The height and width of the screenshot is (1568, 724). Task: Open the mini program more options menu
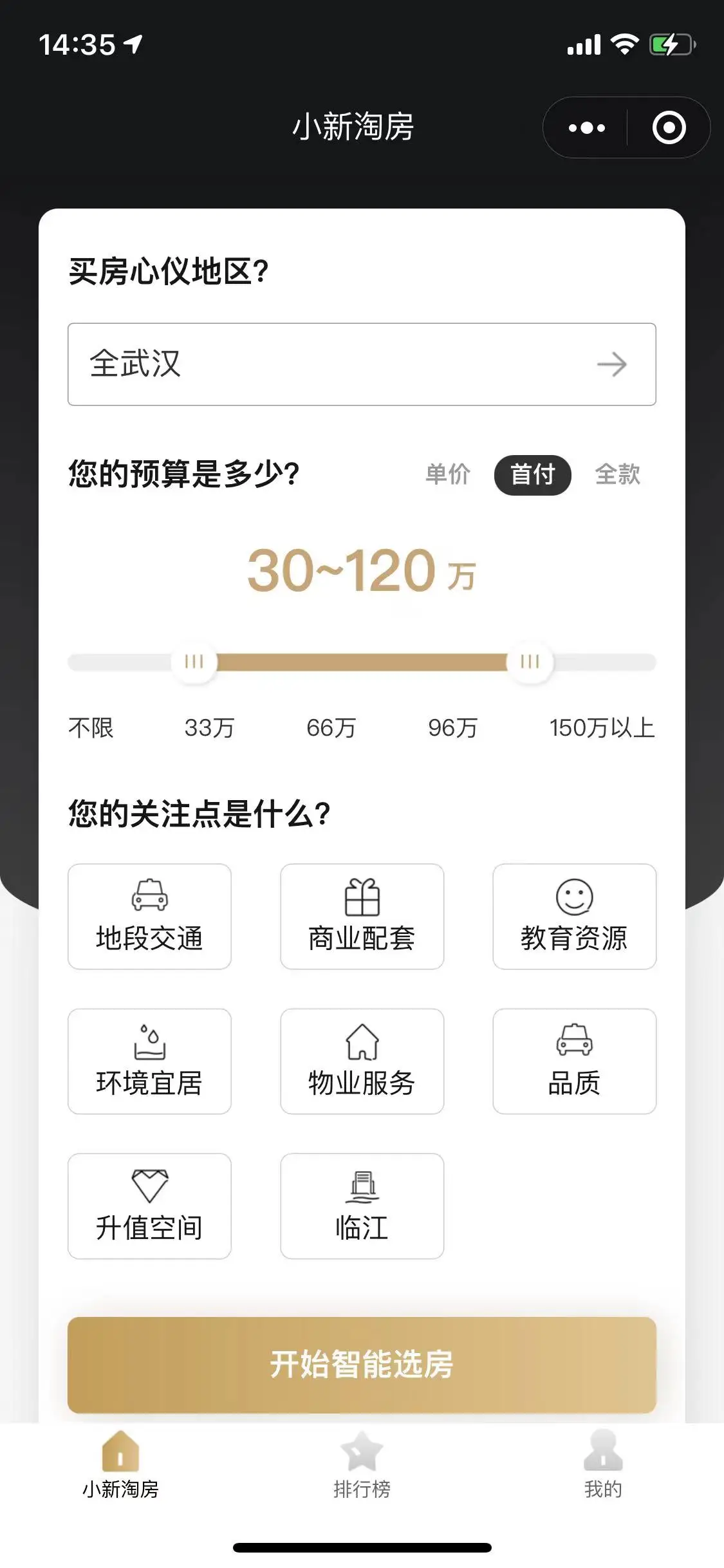586,127
